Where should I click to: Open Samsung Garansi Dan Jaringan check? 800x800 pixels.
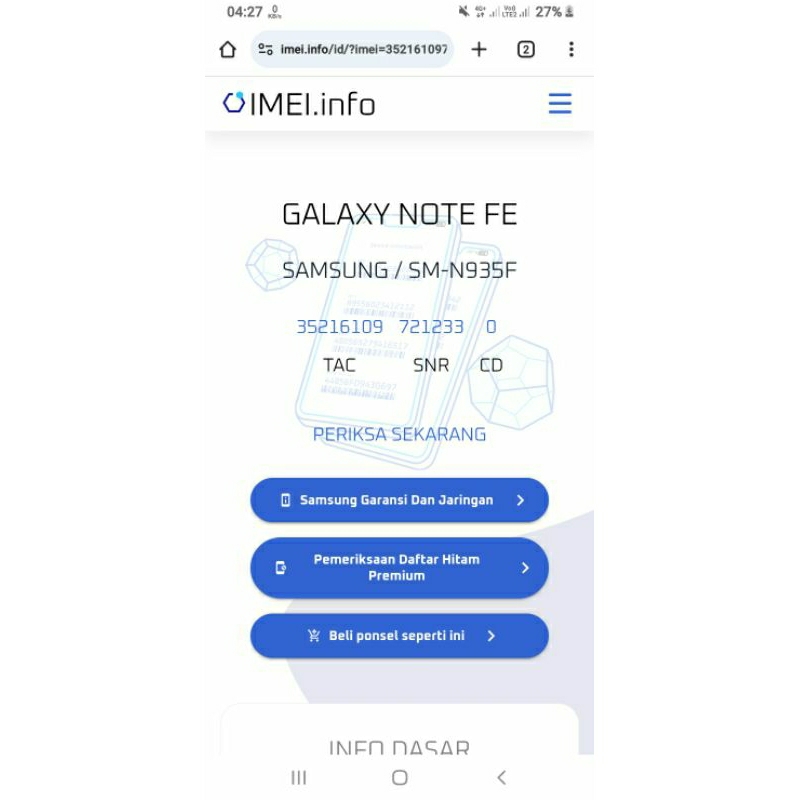point(399,500)
